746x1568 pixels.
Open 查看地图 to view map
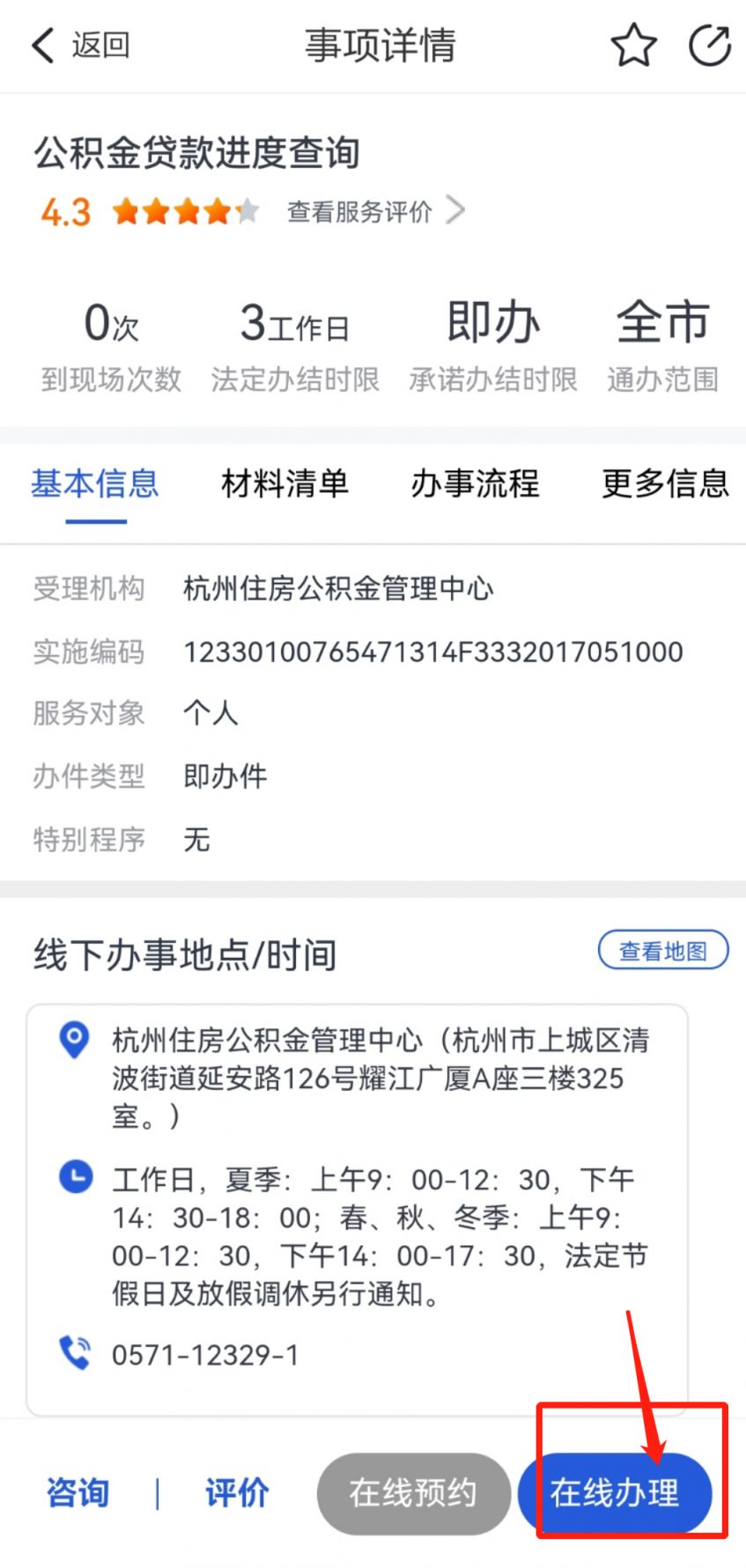662,949
